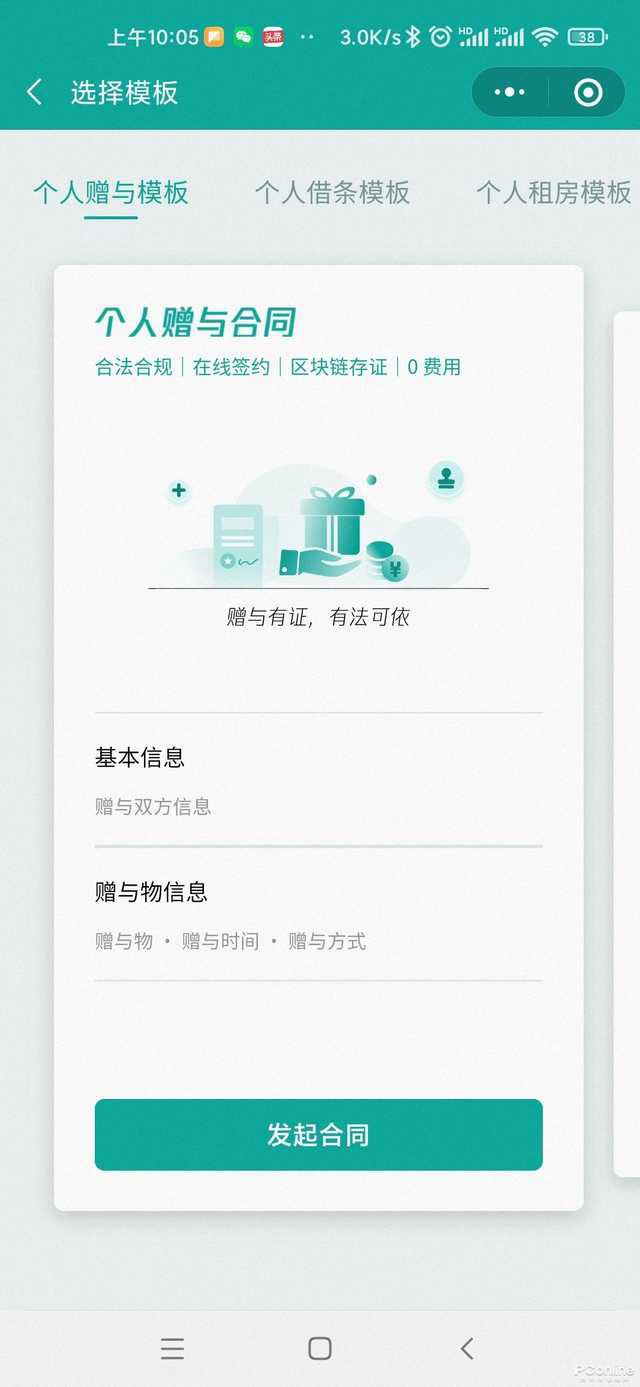Switch to the 个人租房模板 tab

coord(554,192)
